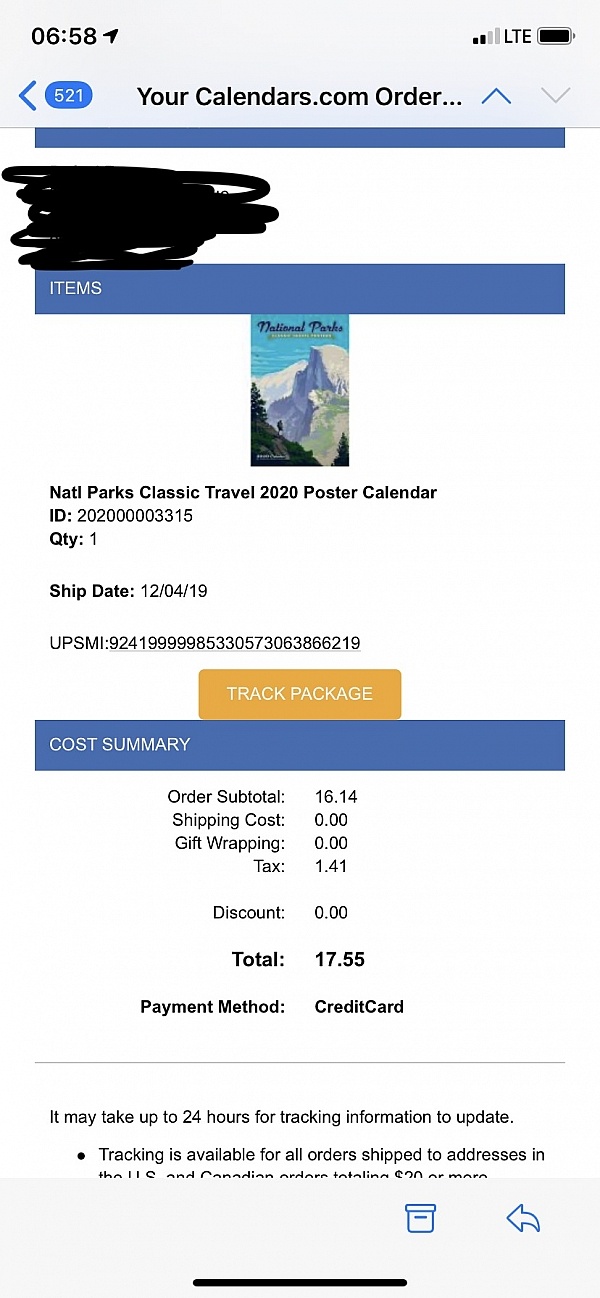Screen dimensions: 600x1298
Task: Reply to this order email
Action: [x=523, y=1218]
